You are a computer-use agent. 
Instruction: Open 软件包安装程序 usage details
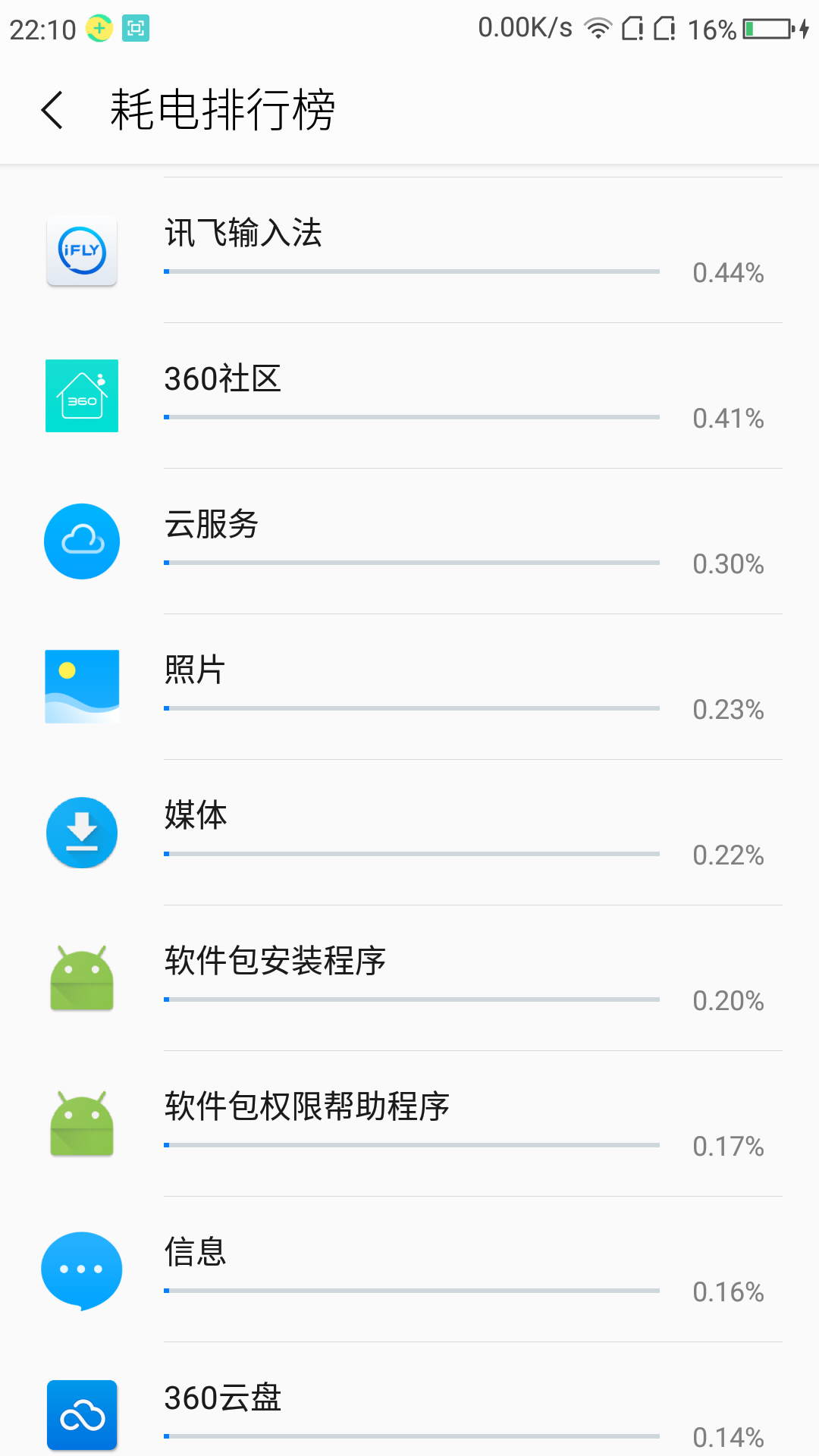409,978
